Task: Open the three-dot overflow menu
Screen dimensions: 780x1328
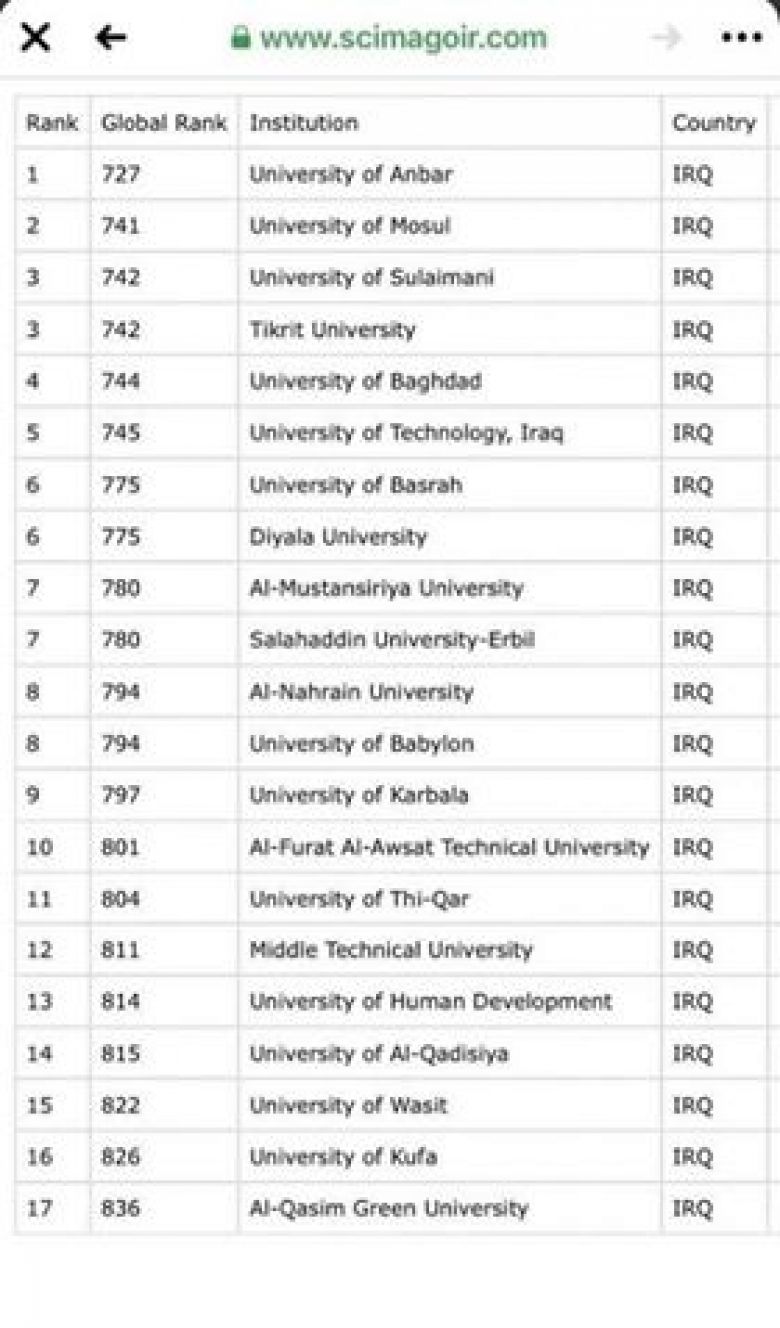Action: 741,38
